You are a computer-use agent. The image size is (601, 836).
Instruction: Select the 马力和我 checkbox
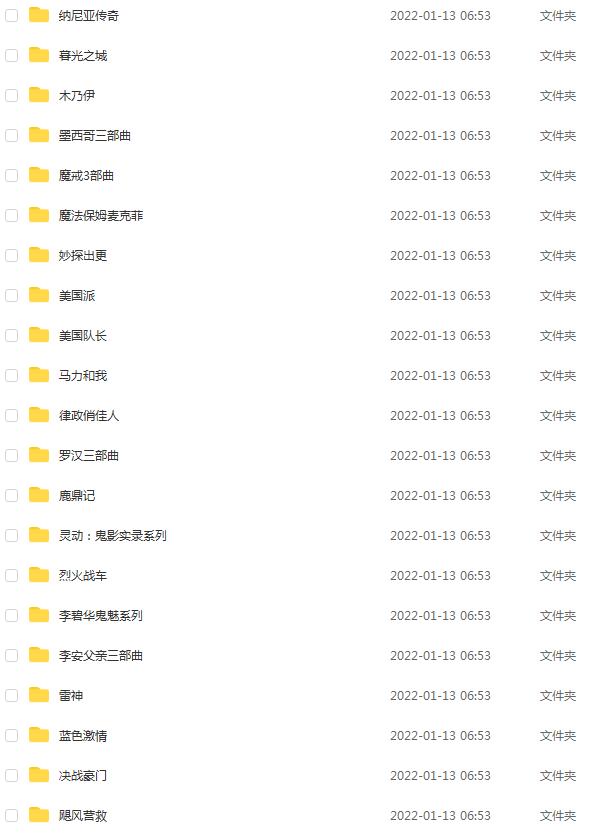point(12,376)
